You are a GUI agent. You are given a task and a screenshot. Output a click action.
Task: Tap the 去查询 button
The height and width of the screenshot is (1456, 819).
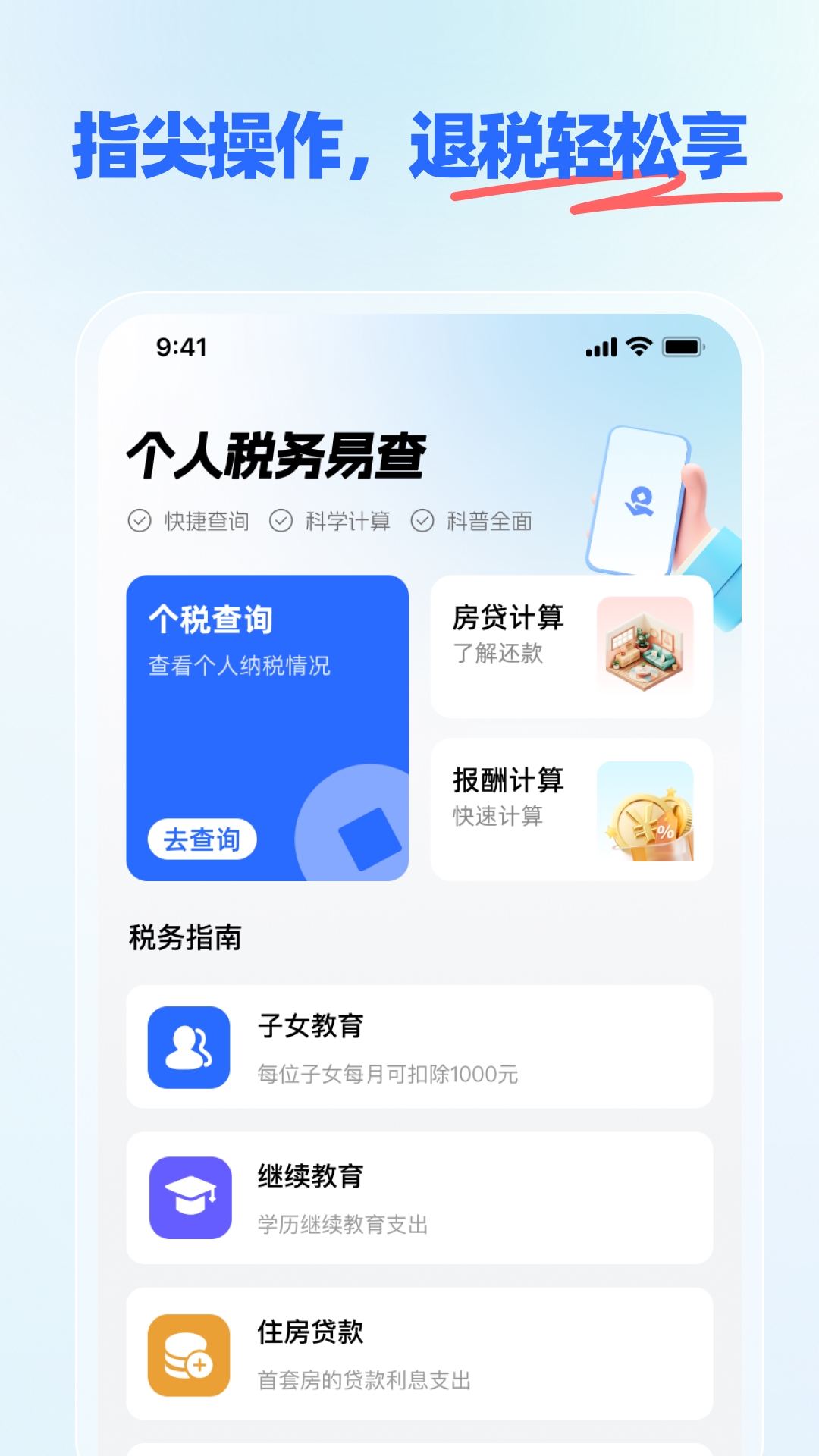202,839
